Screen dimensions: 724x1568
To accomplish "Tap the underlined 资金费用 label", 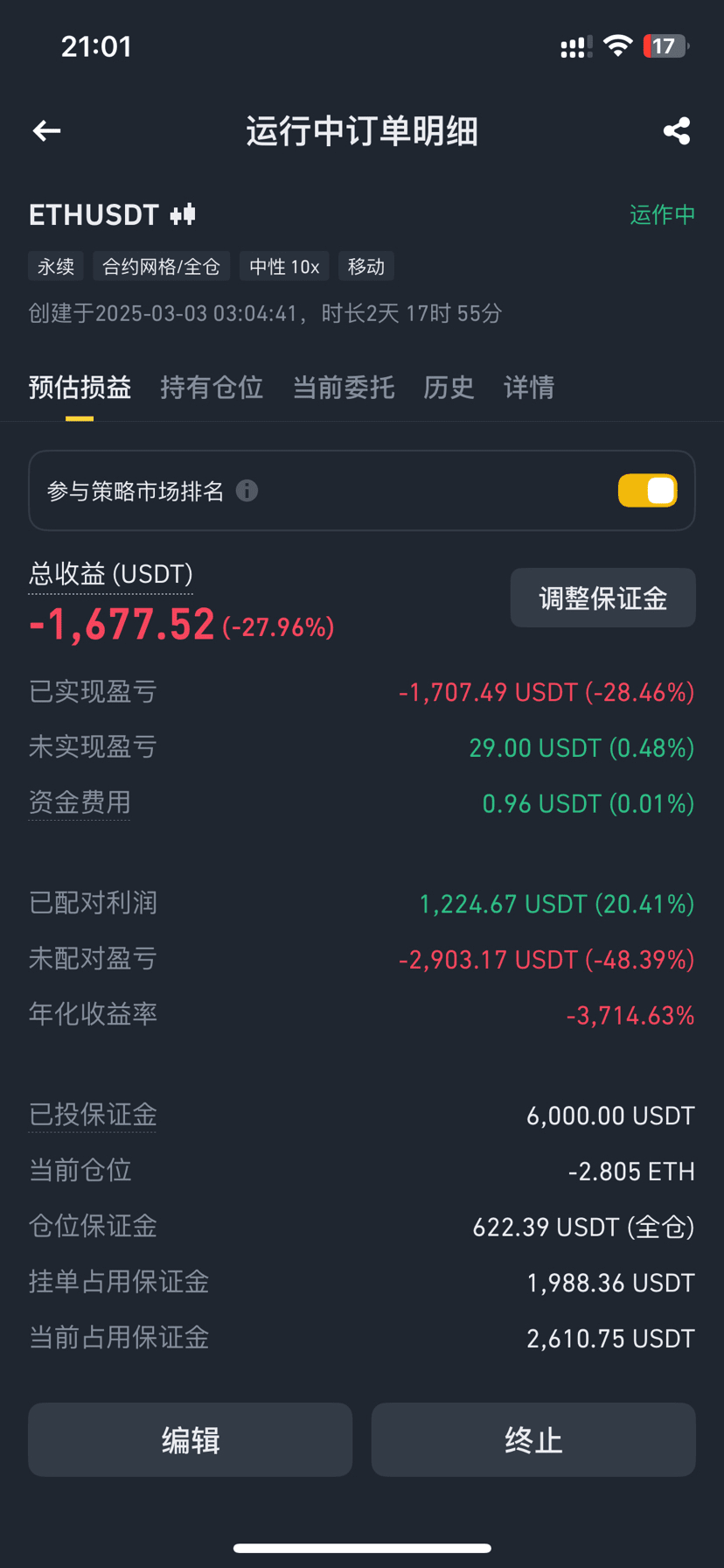I will coord(80,802).
